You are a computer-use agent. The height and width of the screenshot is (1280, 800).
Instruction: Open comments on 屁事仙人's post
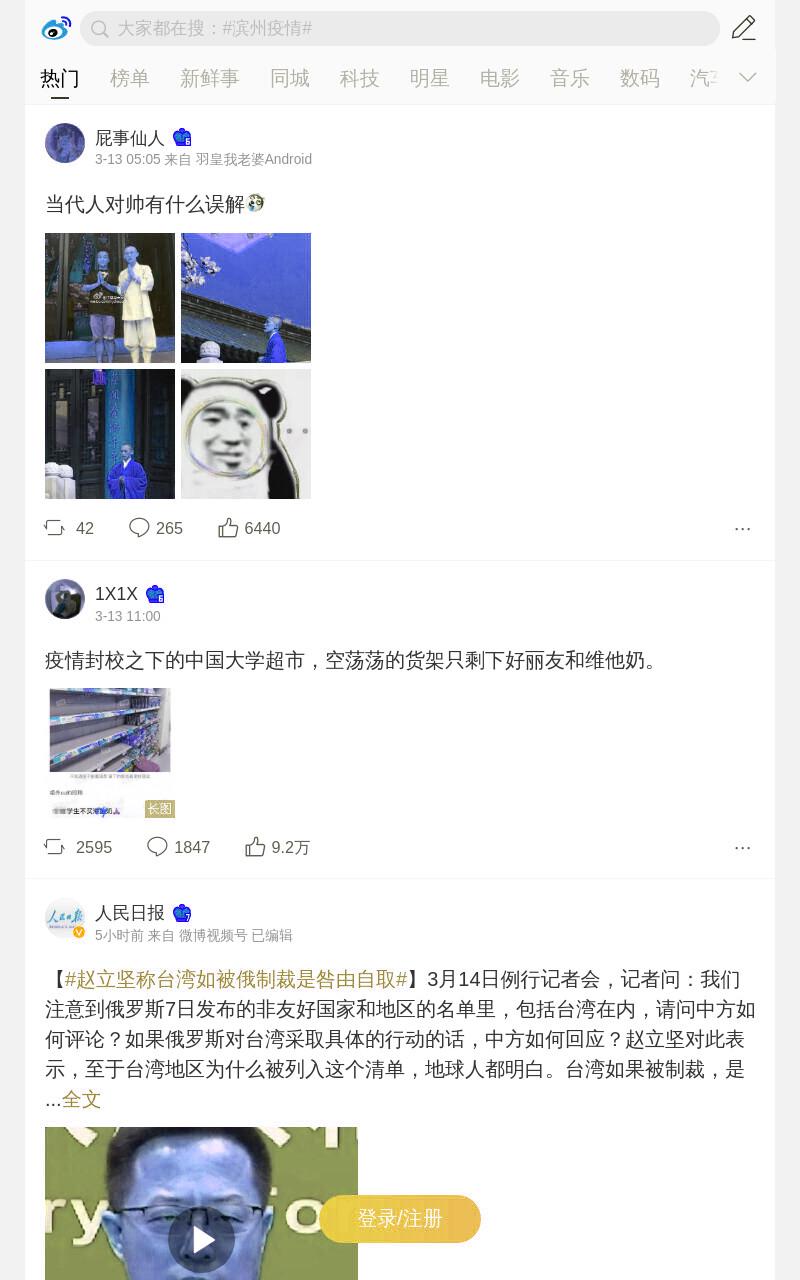click(156, 528)
